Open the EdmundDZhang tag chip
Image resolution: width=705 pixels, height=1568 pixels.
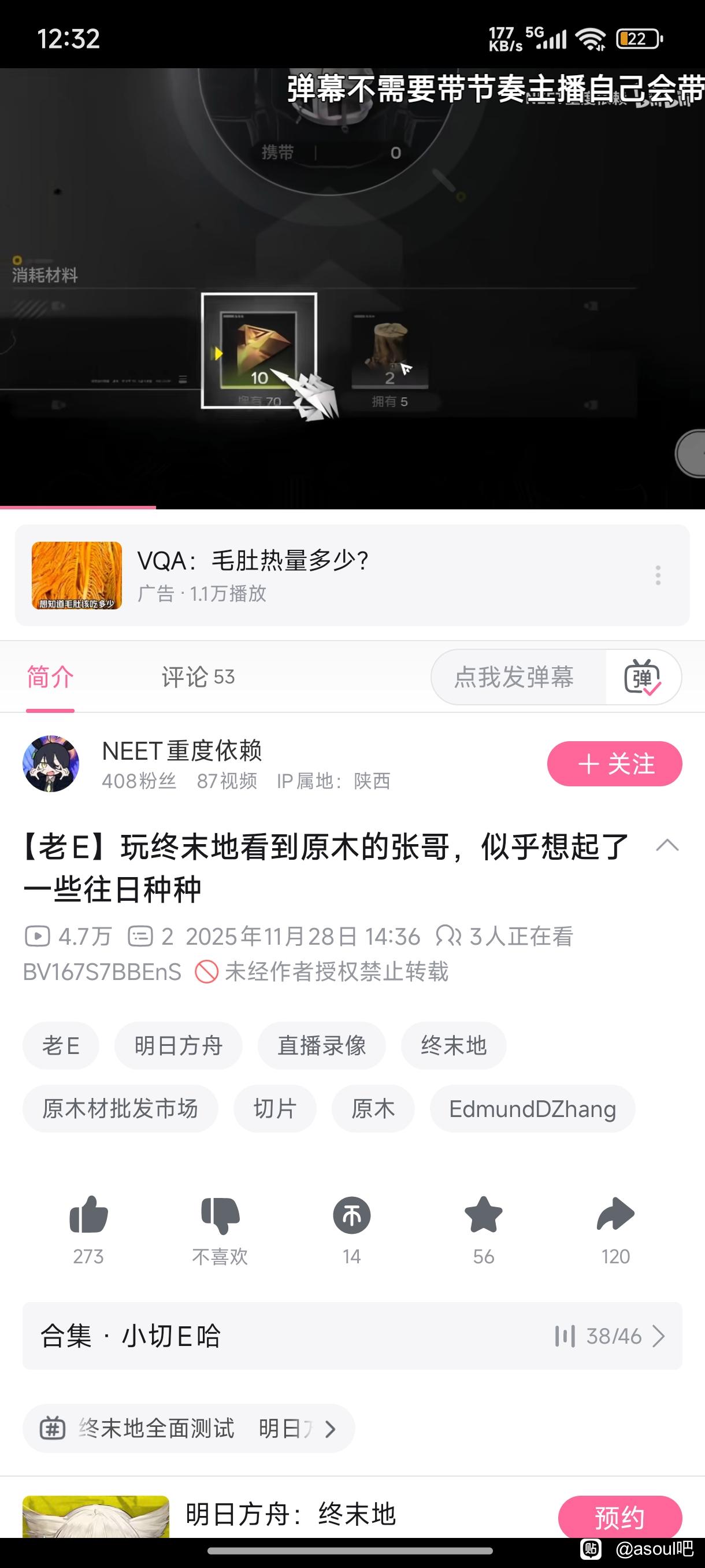pos(532,1109)
